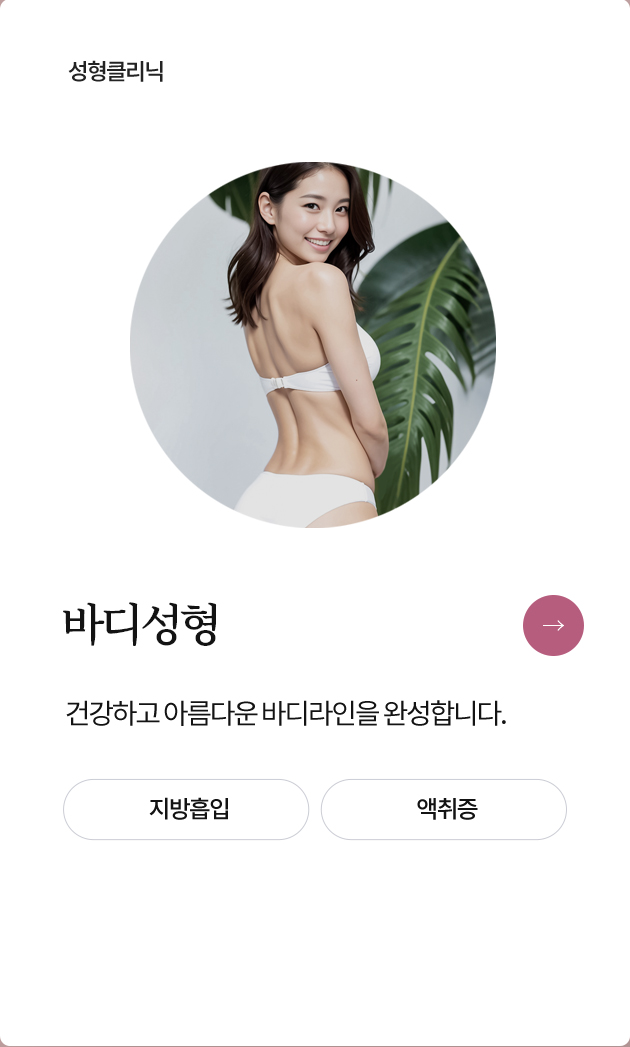Open the 액취증 chip
630x1047 pixels.
444,809
